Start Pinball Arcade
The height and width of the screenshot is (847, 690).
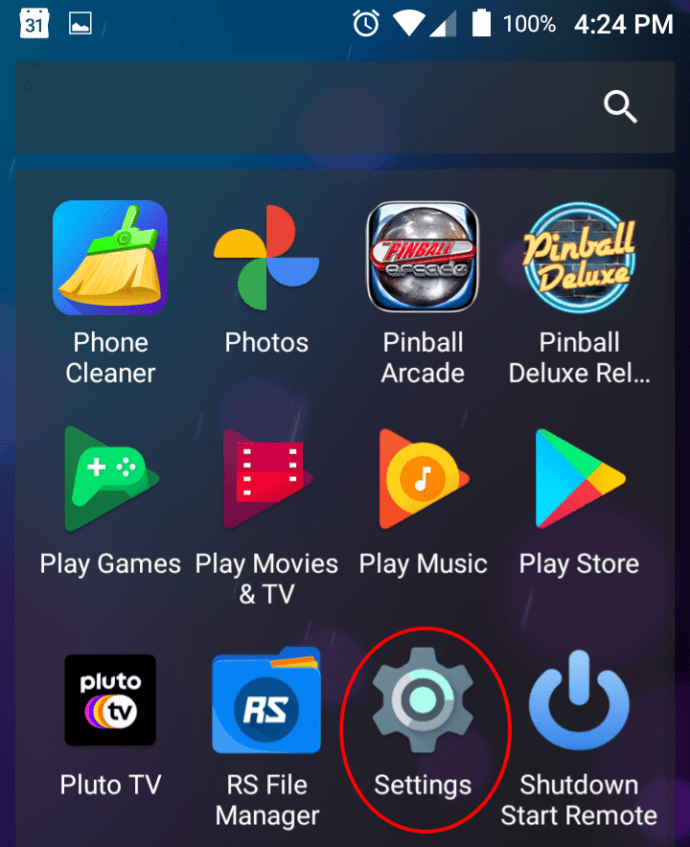click(x=422, y=258)
